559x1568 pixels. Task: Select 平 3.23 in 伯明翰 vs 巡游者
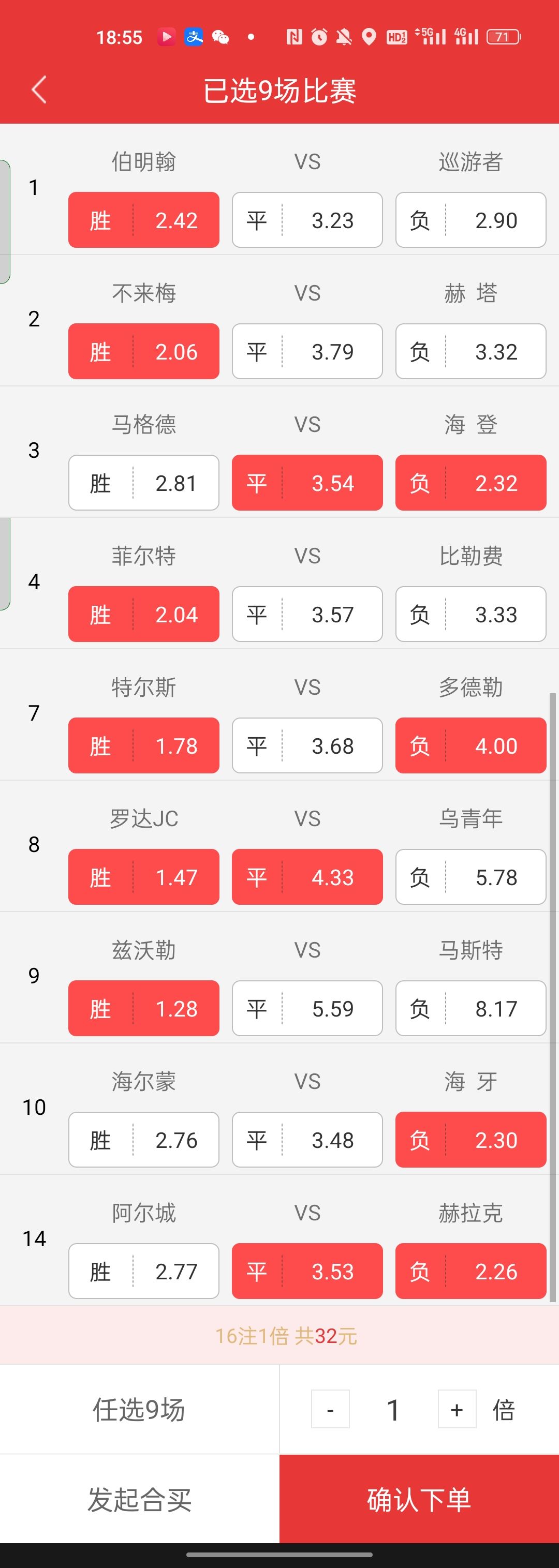pos(307,220)
